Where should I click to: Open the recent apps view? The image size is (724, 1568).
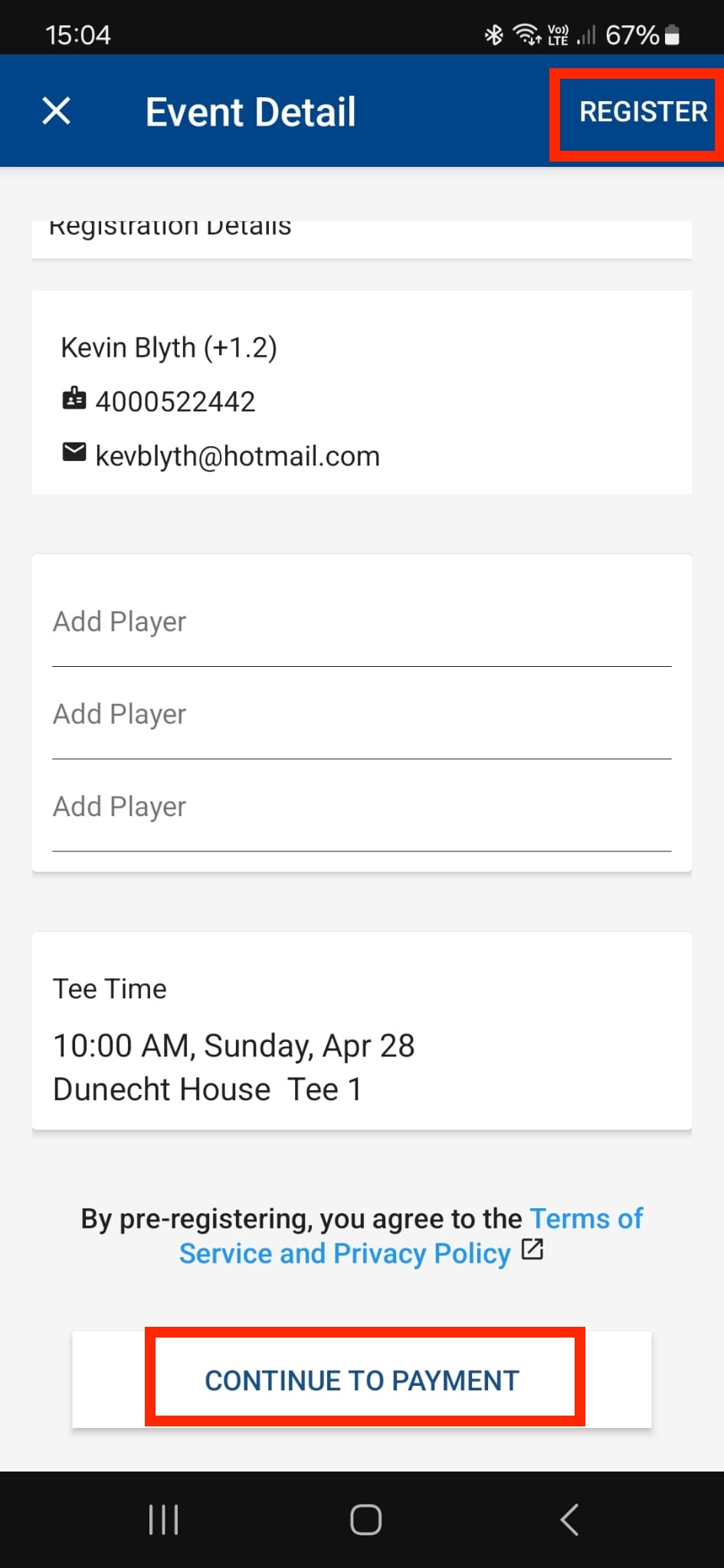click(163, 1519)
